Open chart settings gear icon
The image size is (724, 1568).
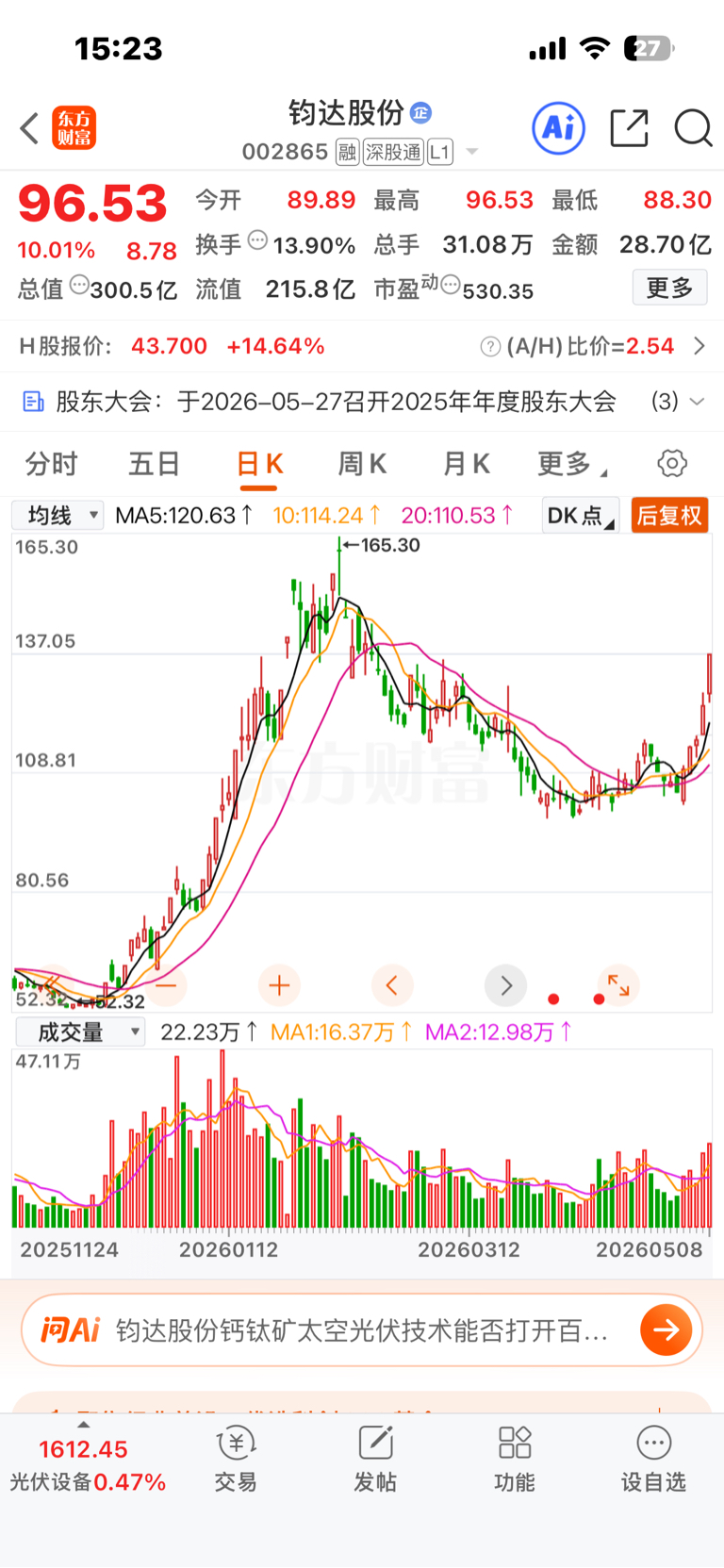point(672,463)
